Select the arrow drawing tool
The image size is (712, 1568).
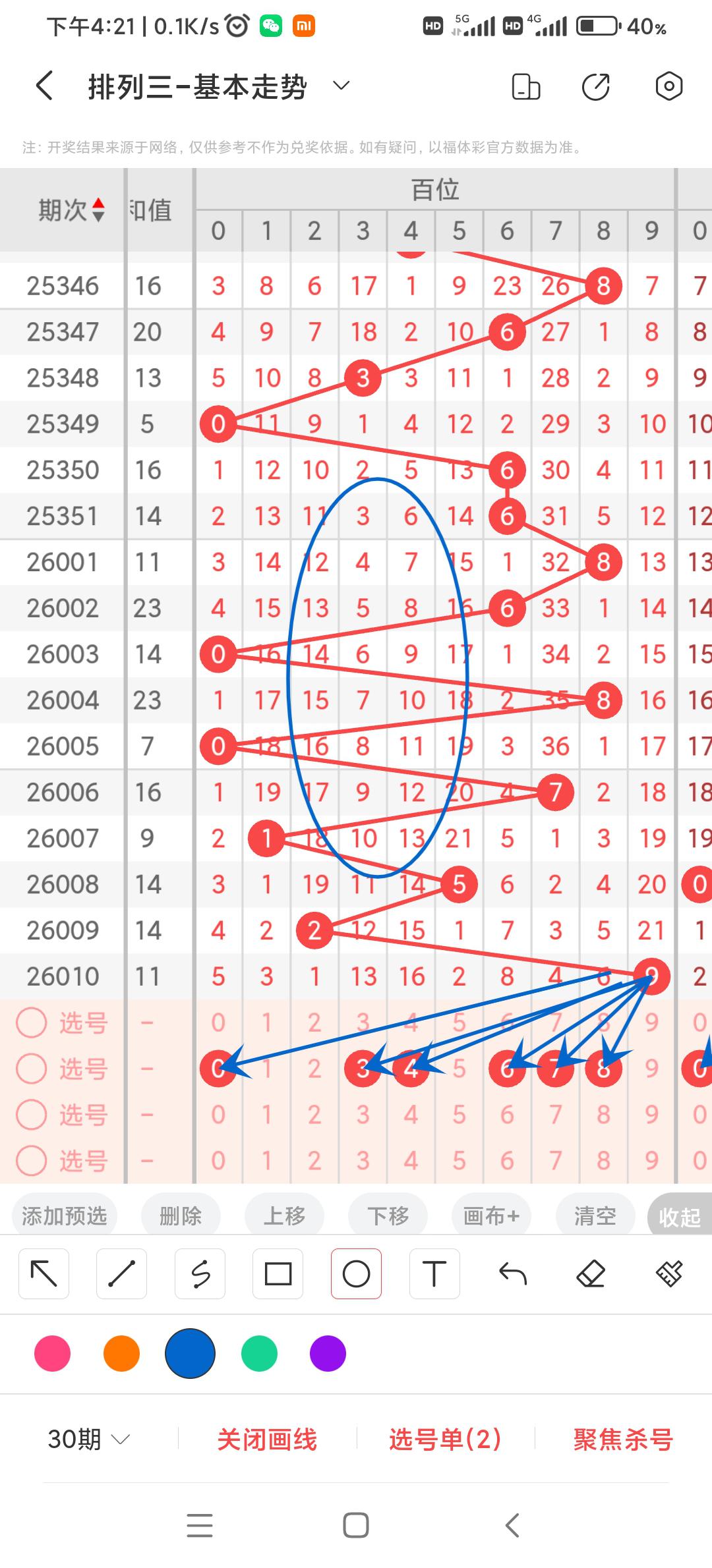tap(44, 1274)
